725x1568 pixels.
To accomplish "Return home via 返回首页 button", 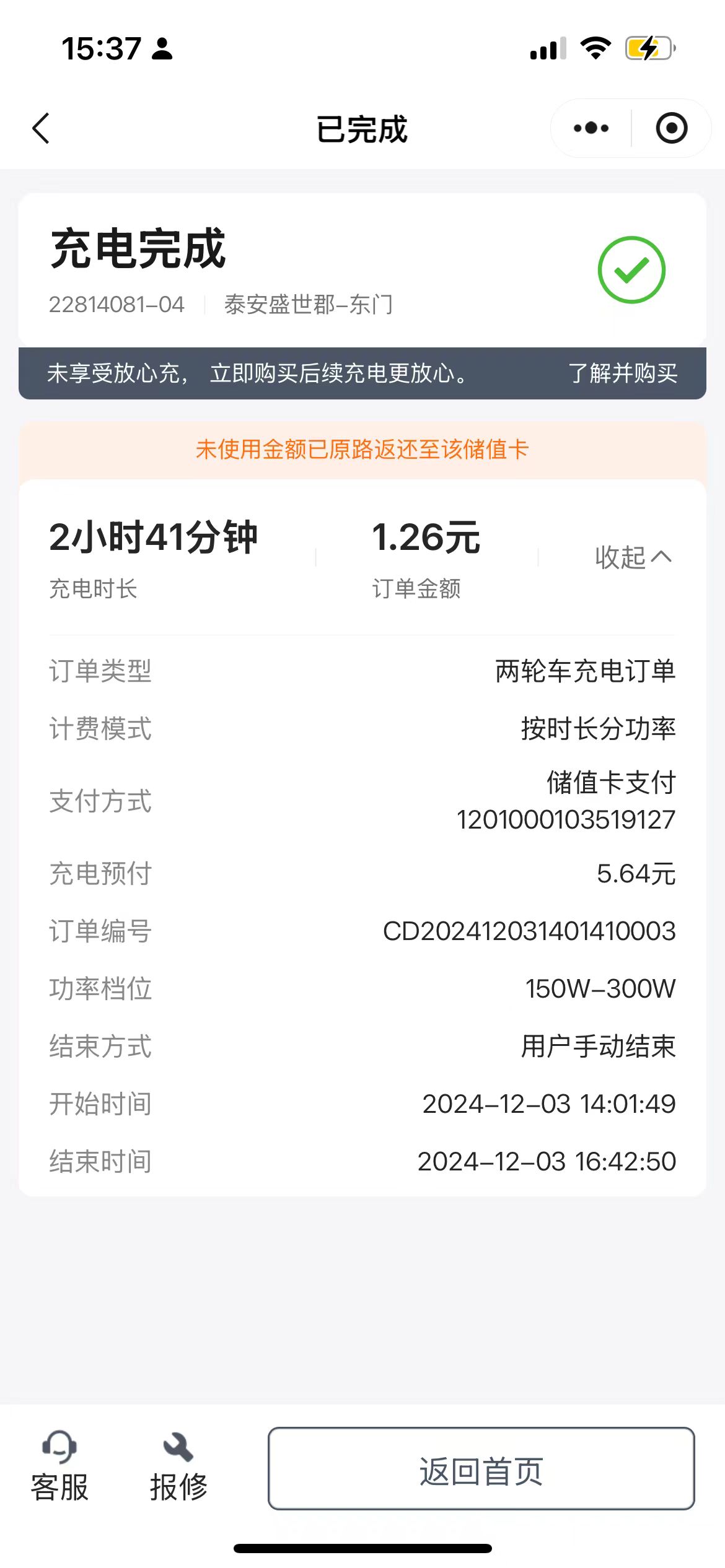I will coord(481,1469).
